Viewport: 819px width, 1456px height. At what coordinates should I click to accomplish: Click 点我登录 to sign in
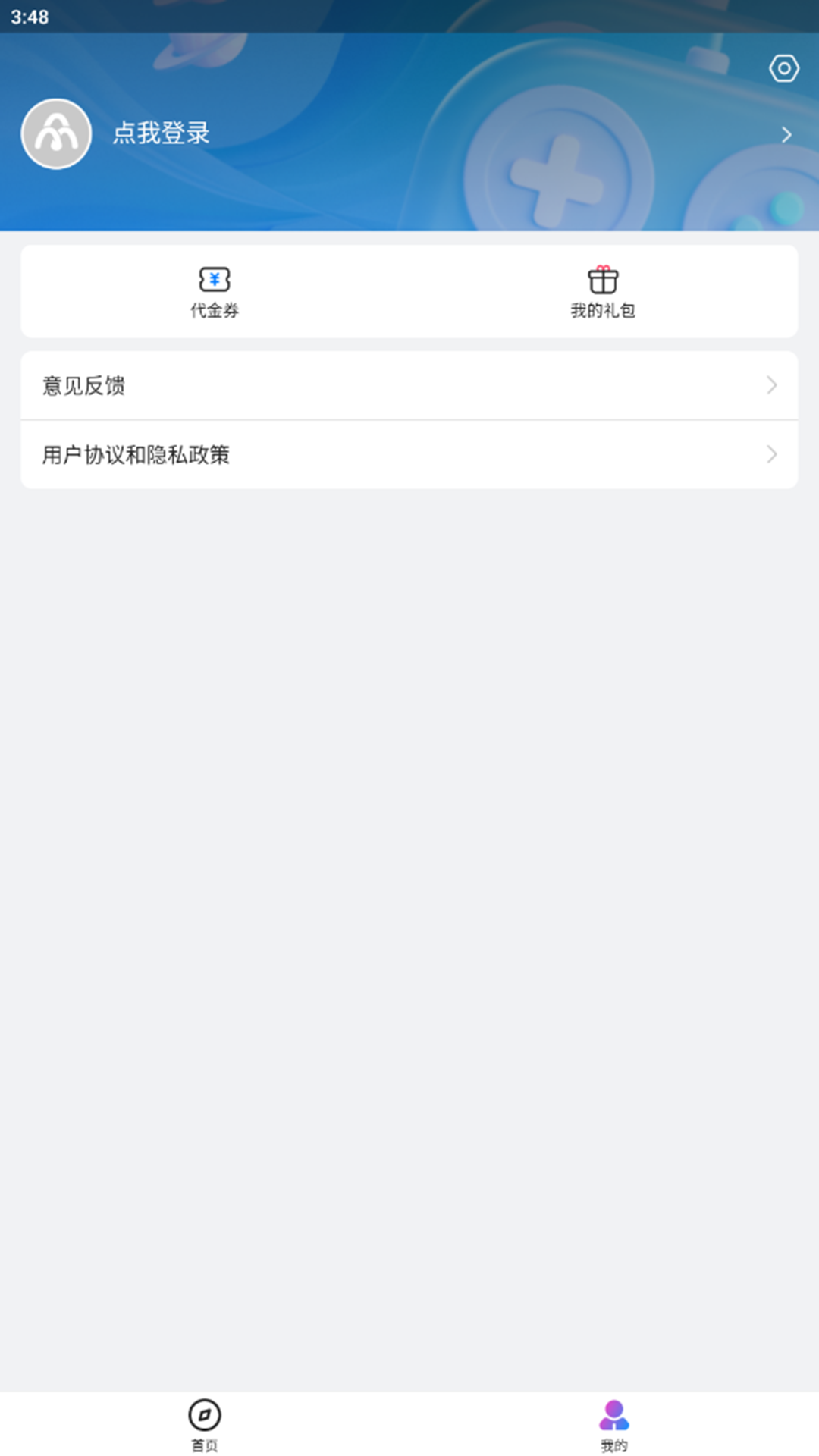click(159, 133)
